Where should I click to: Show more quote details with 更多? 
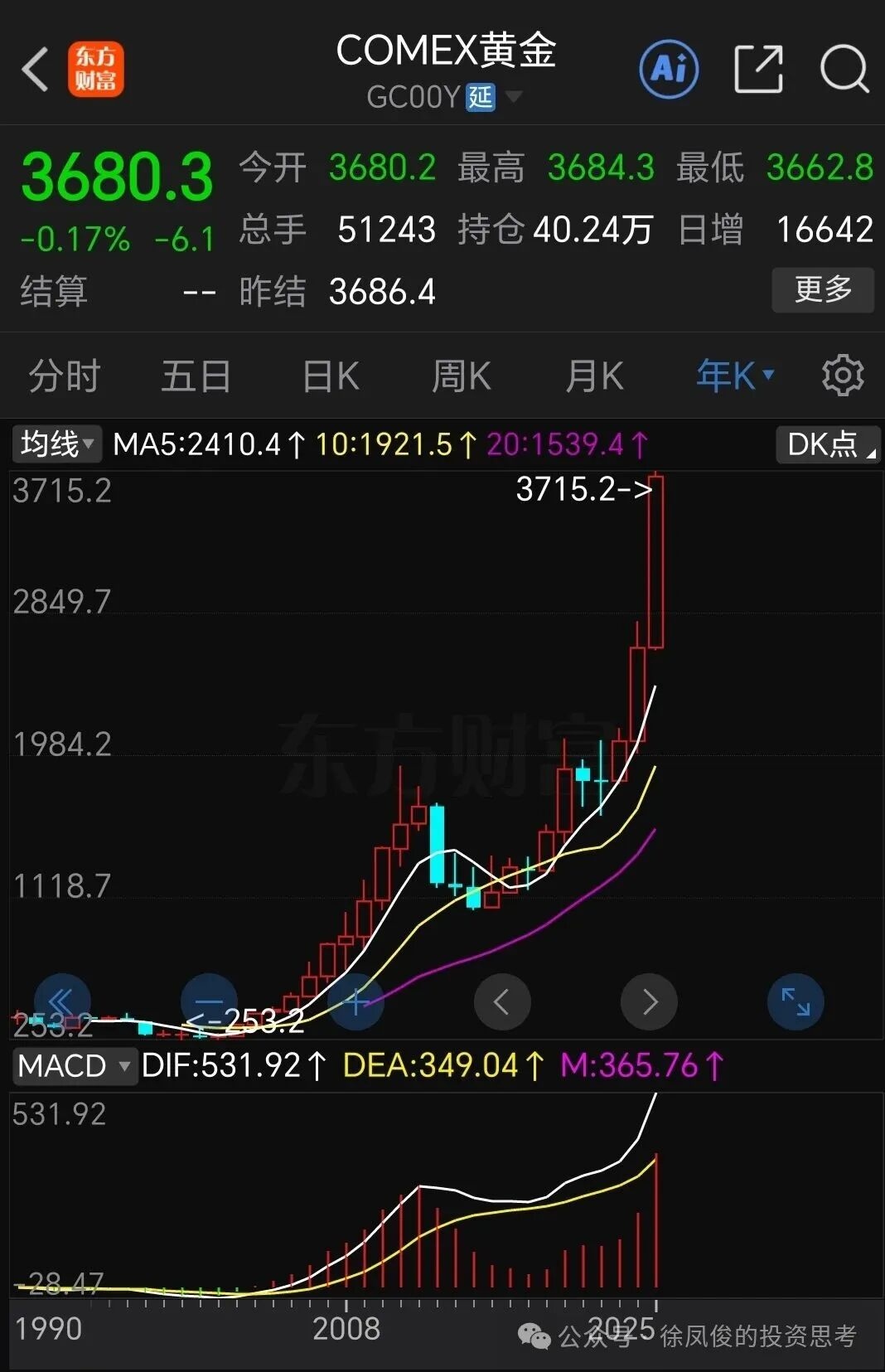pos(822,289)
